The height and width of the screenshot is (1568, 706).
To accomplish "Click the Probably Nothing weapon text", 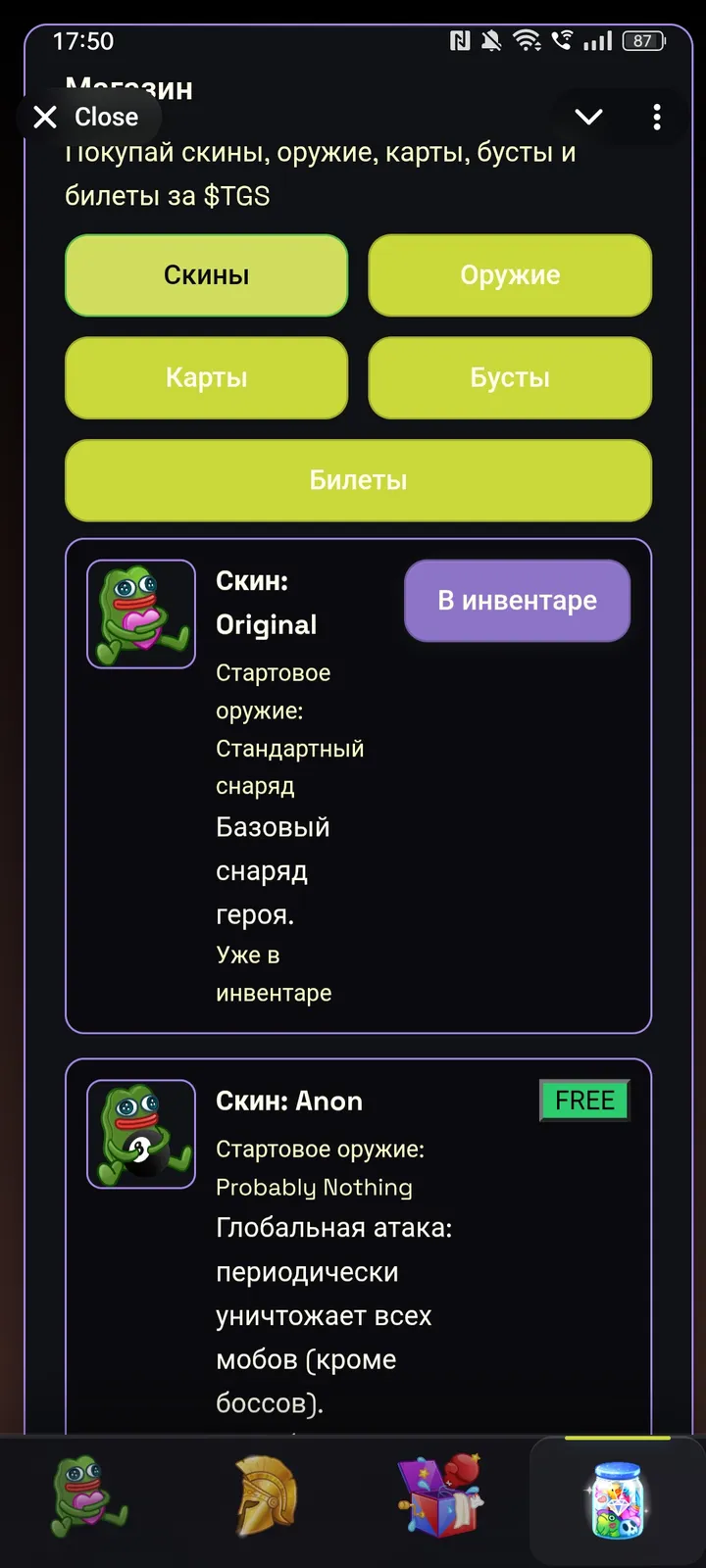I will 314,1187.
